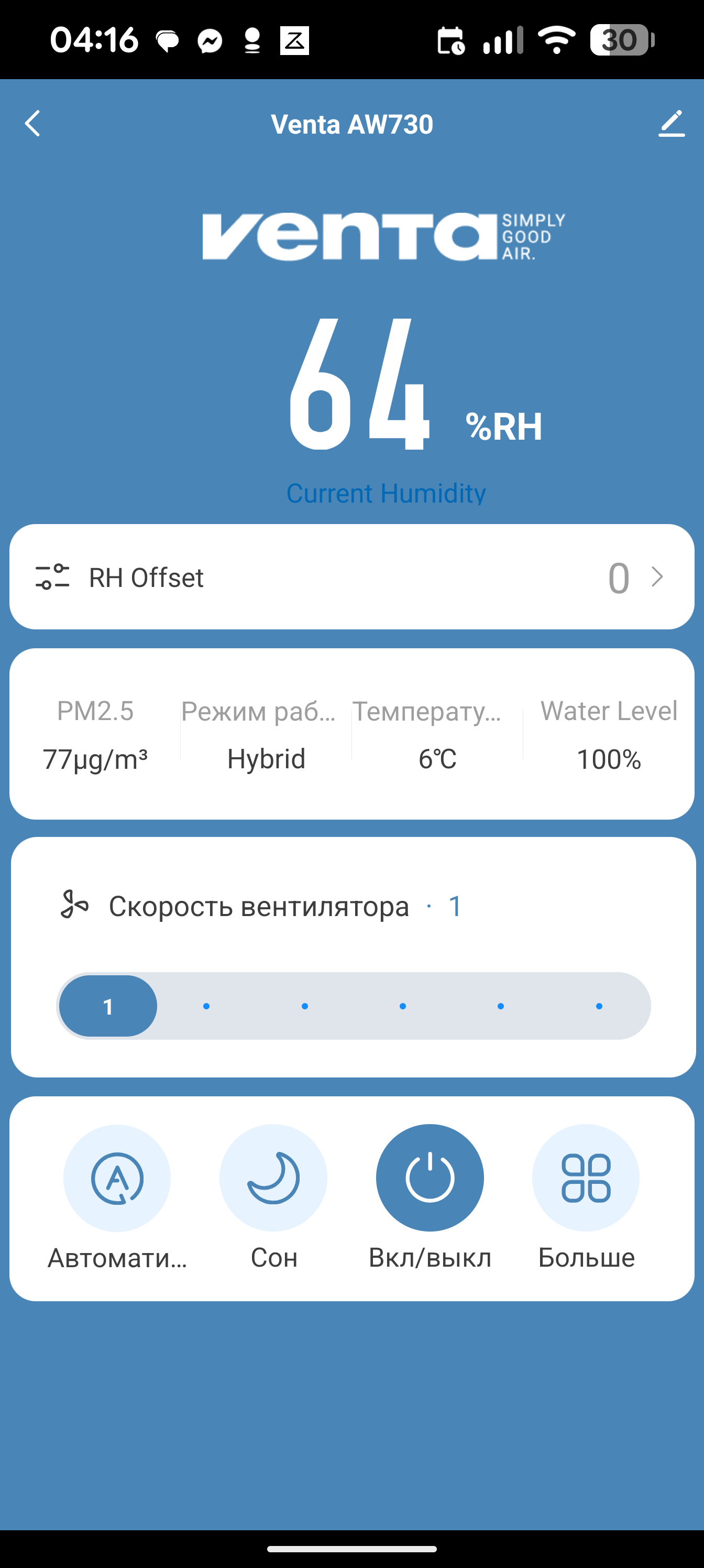Open the edit pencil icon
Viewport: 704px width, 1568px height.
click(x=671, y=124)
